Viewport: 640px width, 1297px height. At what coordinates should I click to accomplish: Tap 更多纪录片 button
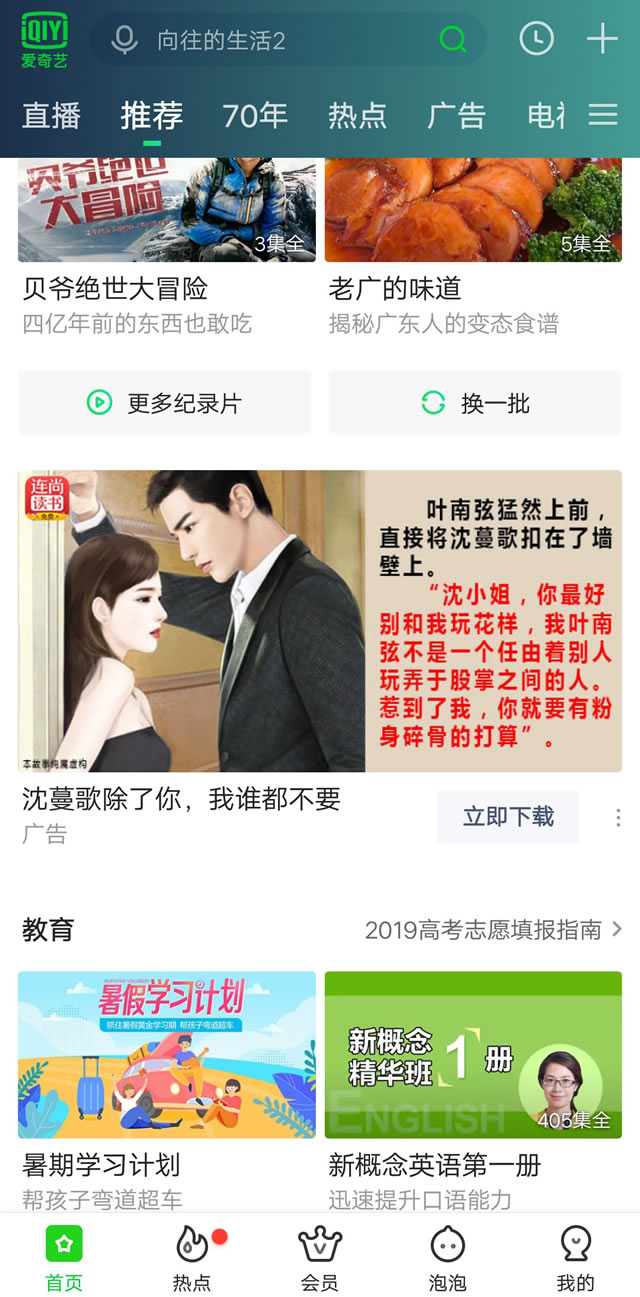pos(165,403)
